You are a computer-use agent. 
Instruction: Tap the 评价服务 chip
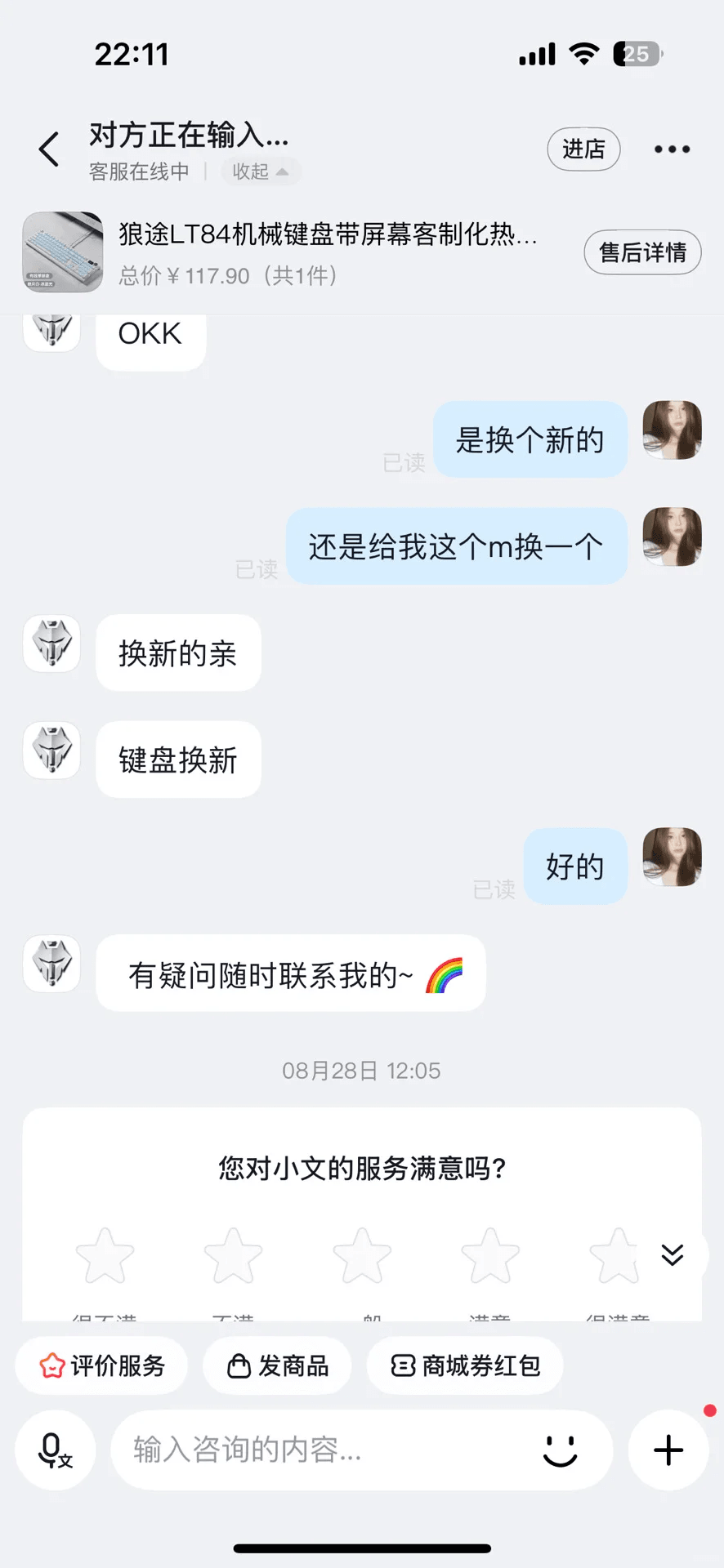tap(102, 1365)
